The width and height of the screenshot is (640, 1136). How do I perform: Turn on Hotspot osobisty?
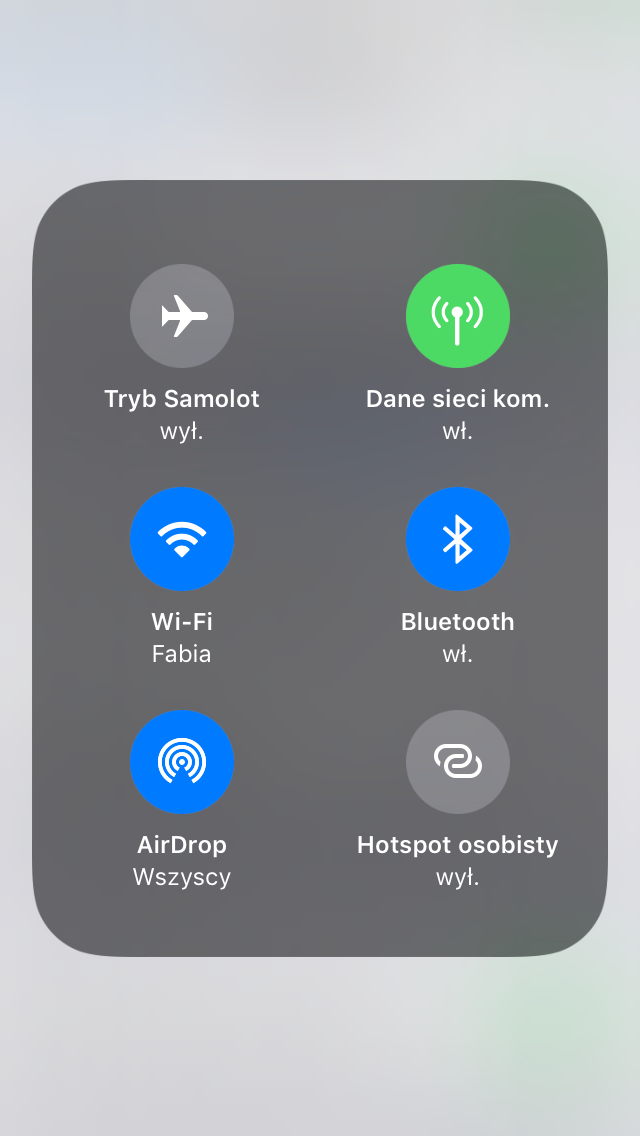point(457,762)
